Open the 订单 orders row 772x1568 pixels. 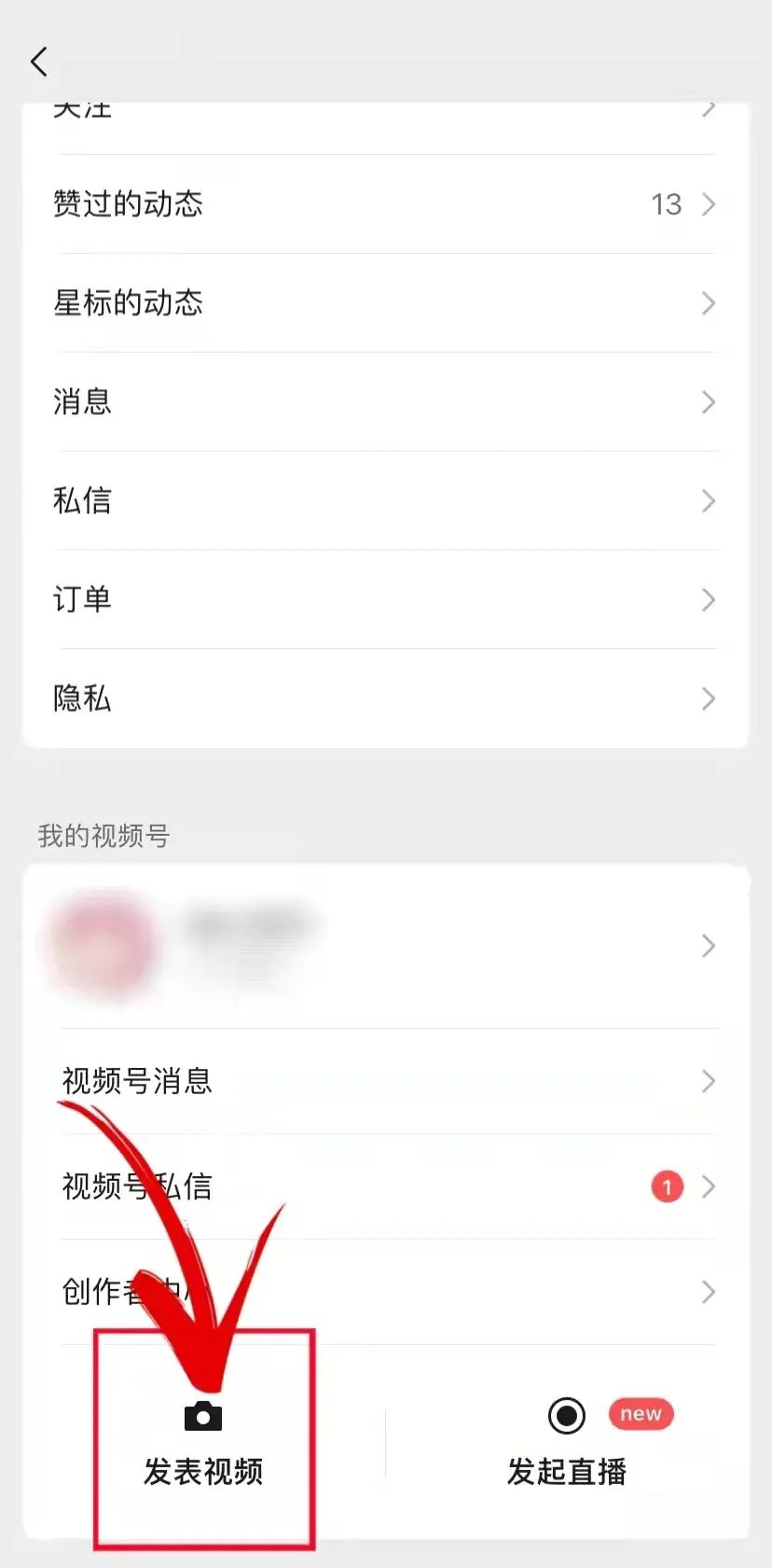tap(385, 600)
